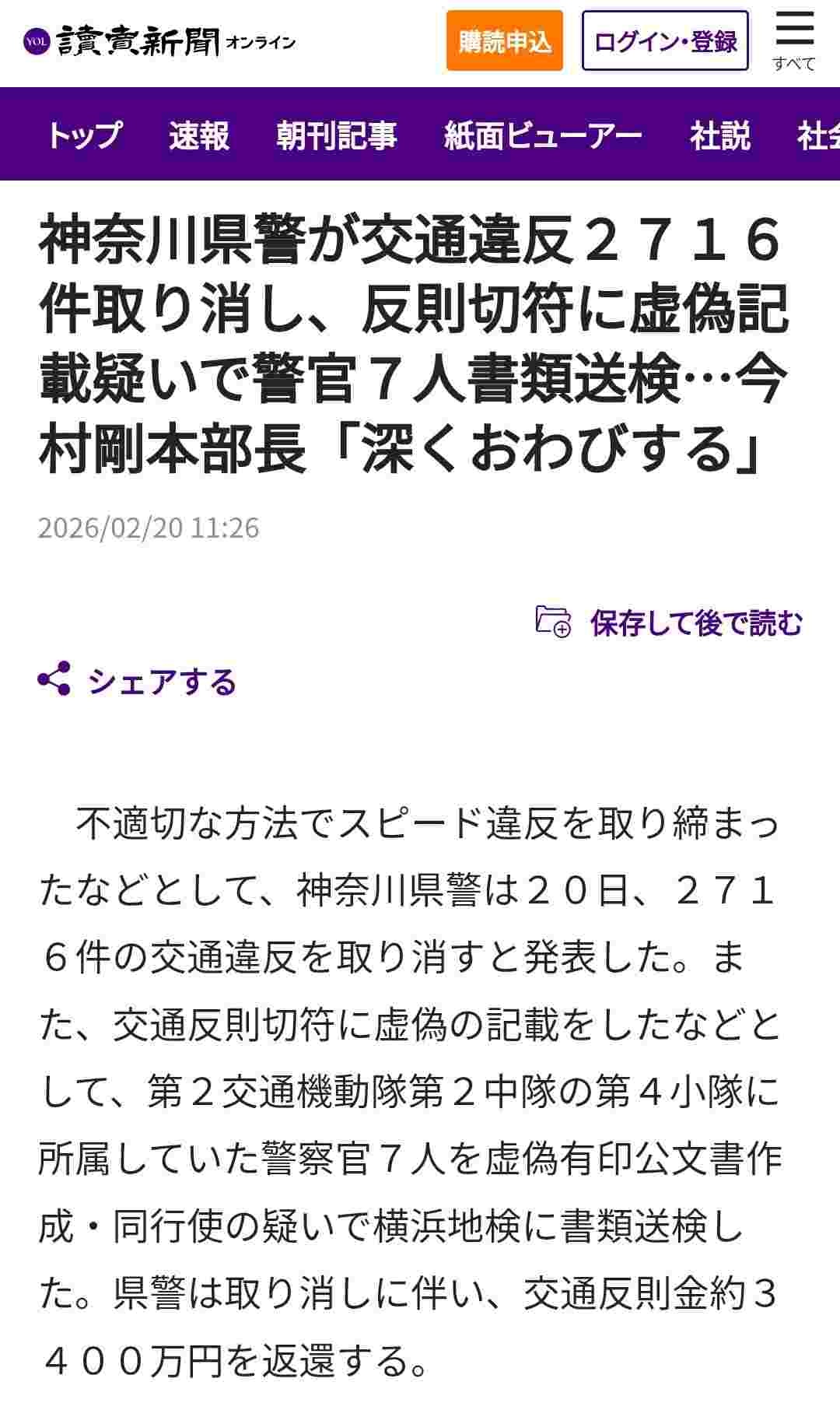Go to the トップ tab
The height and width of the screenshot is (1410, 840).
pos(84,135)
